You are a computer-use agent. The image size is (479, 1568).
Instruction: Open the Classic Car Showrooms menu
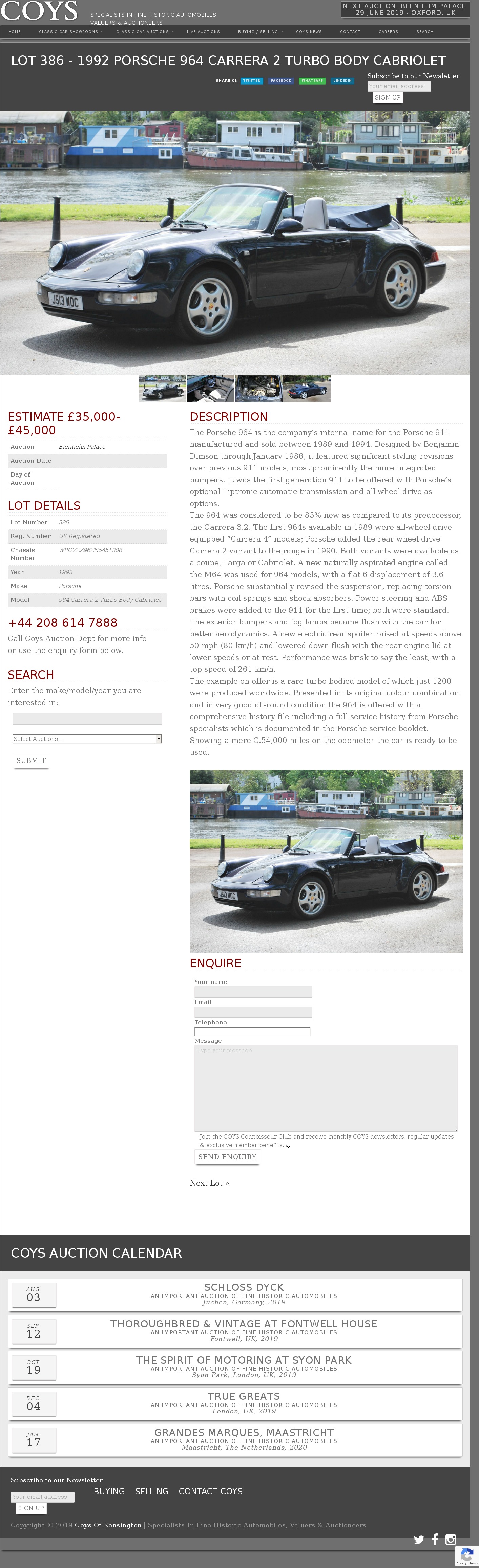(x=68, y=32)
